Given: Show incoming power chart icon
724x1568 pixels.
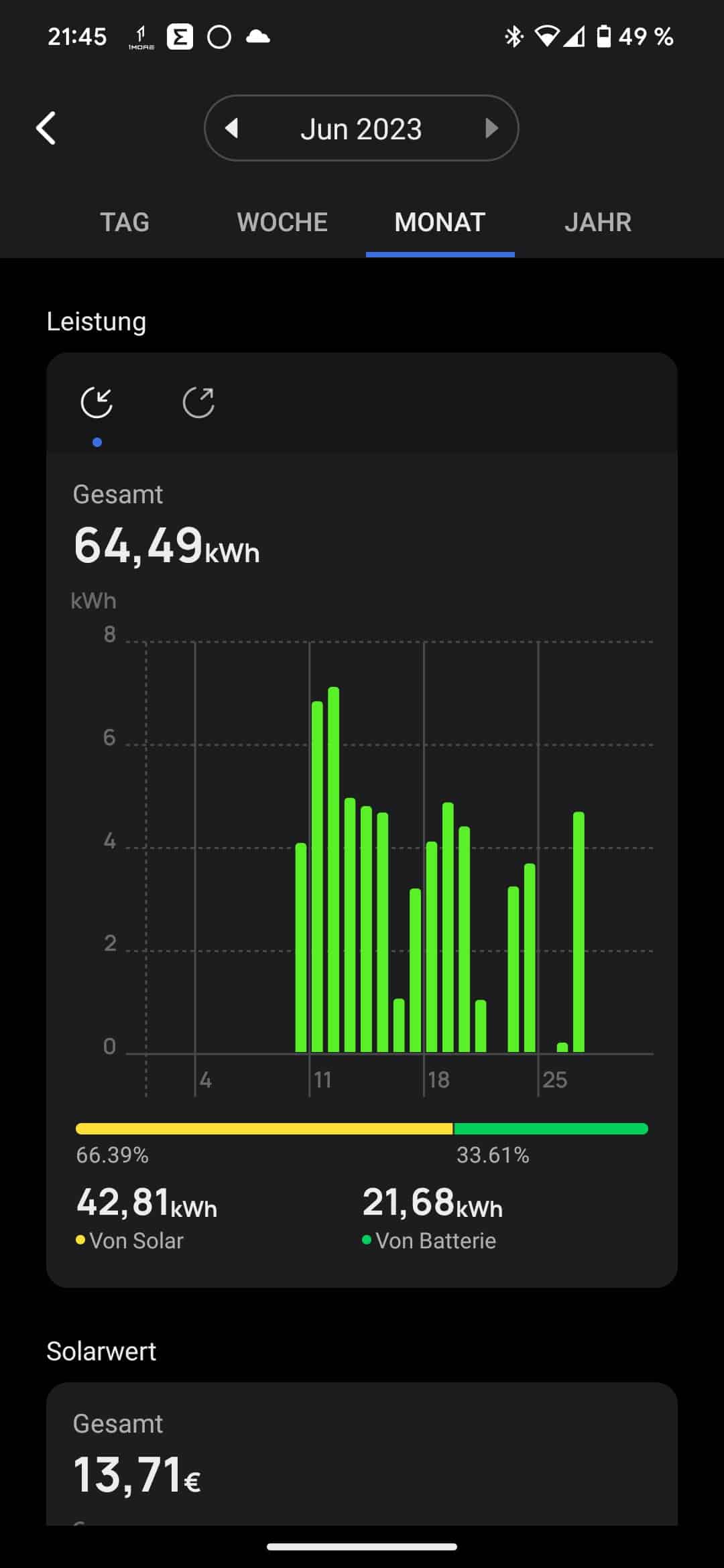Looking at the screenshot, I should [97, 403].
